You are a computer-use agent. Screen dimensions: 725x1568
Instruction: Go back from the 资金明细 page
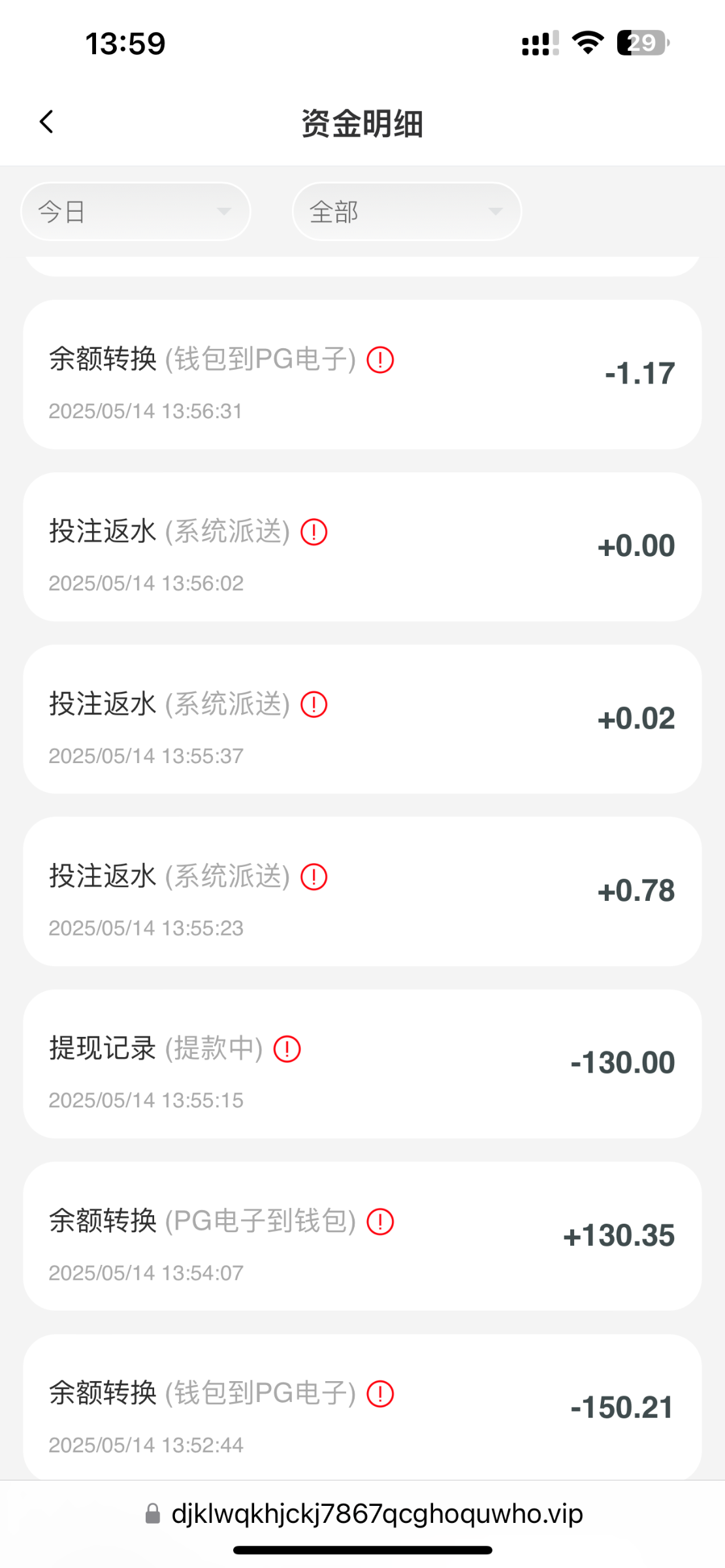click(46, 122)
